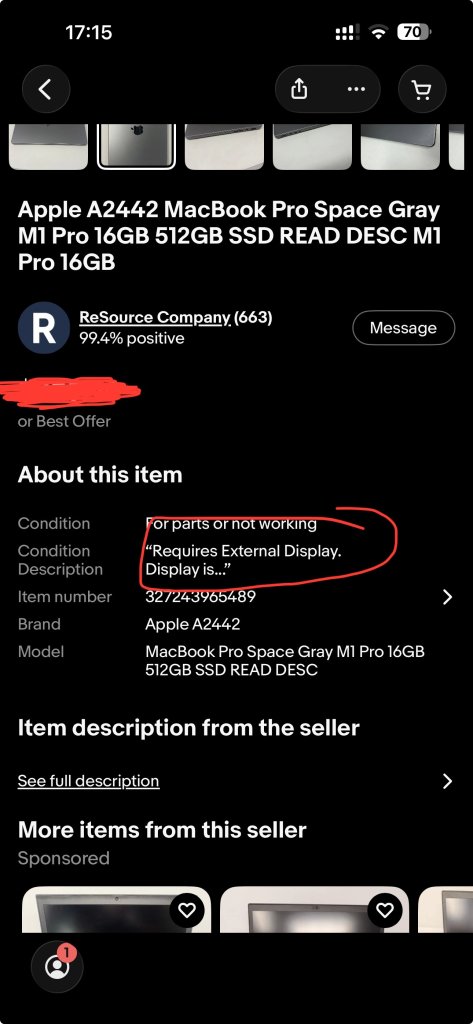Open the three-dot overflow menu
This screenshot has width=473, height=1024.
(356, 89)
